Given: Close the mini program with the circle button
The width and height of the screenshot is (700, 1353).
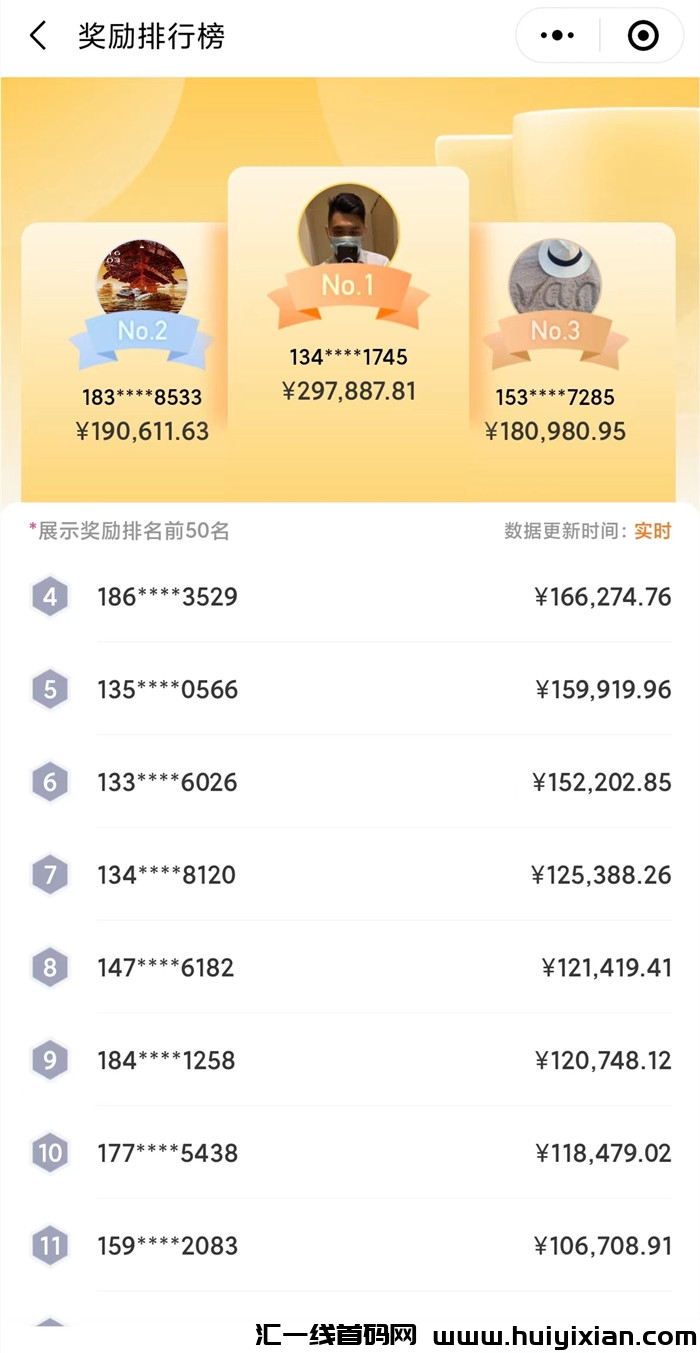Looking at the screenshot, I should coord(642,36).
